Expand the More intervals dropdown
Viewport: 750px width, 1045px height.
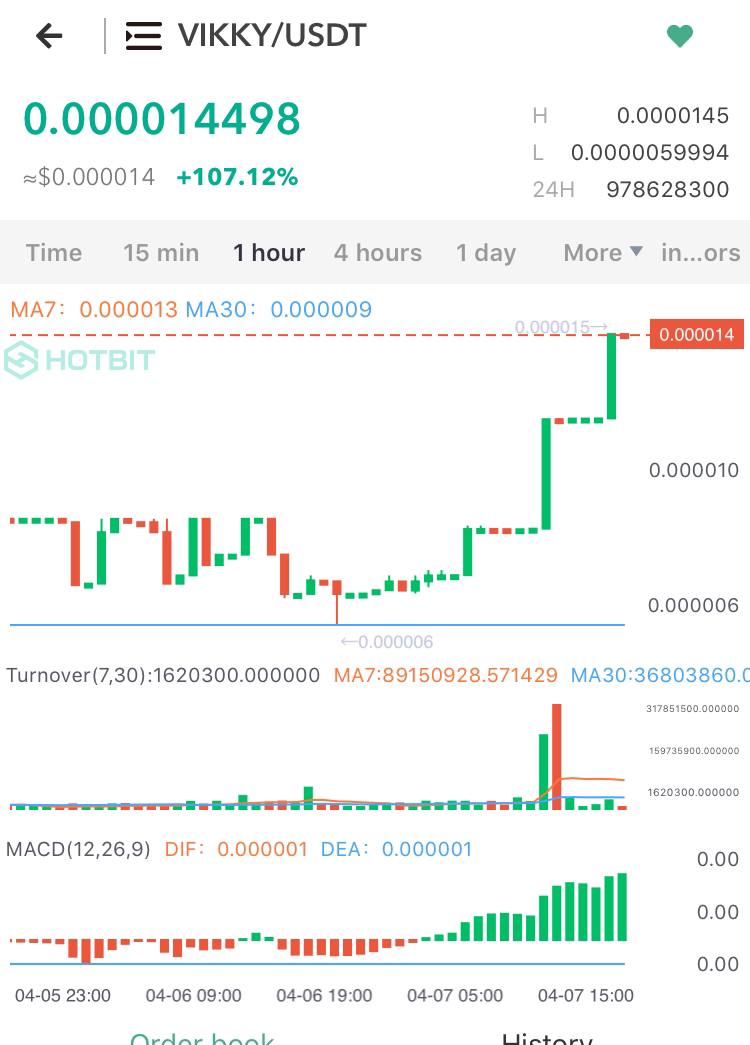click(603, 253)
